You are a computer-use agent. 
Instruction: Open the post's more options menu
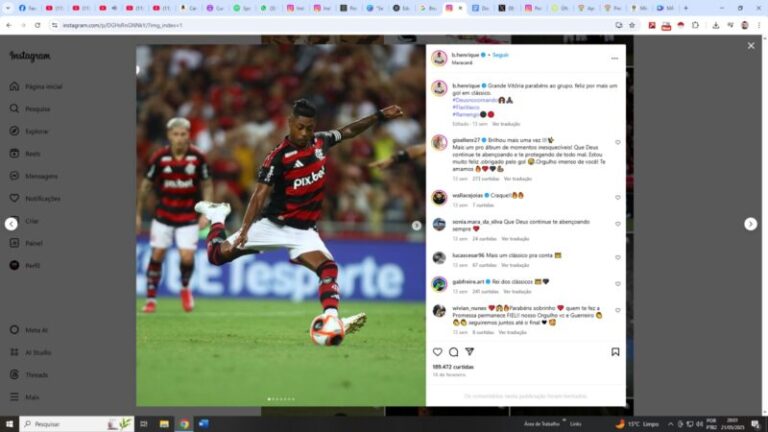point(615,58)
